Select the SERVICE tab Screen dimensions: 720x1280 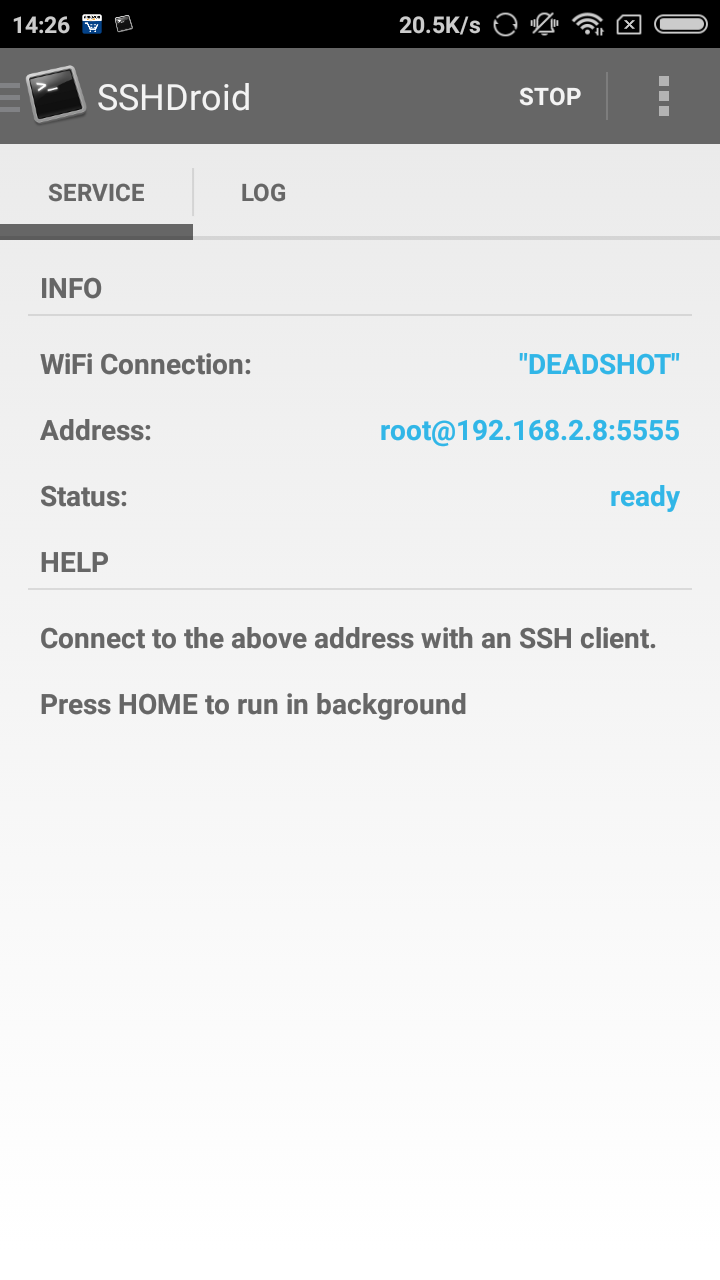(x=95, y=192)
